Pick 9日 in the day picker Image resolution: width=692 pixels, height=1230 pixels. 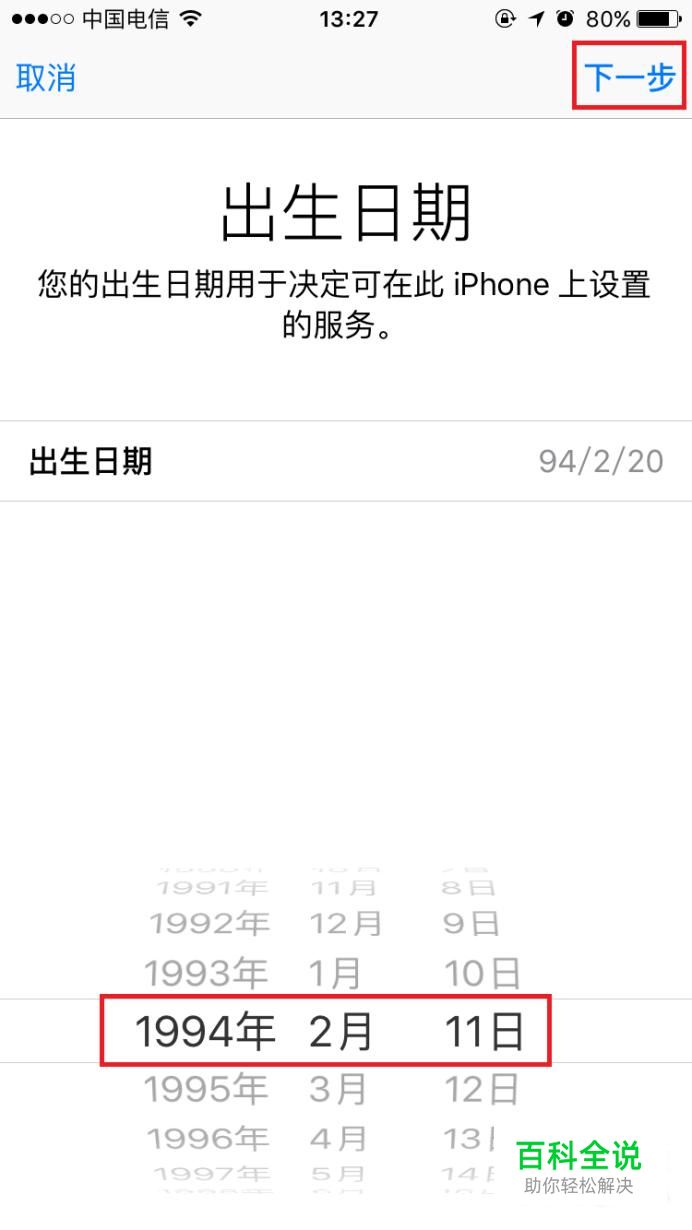pyautogui.click(x=471, y=924)
